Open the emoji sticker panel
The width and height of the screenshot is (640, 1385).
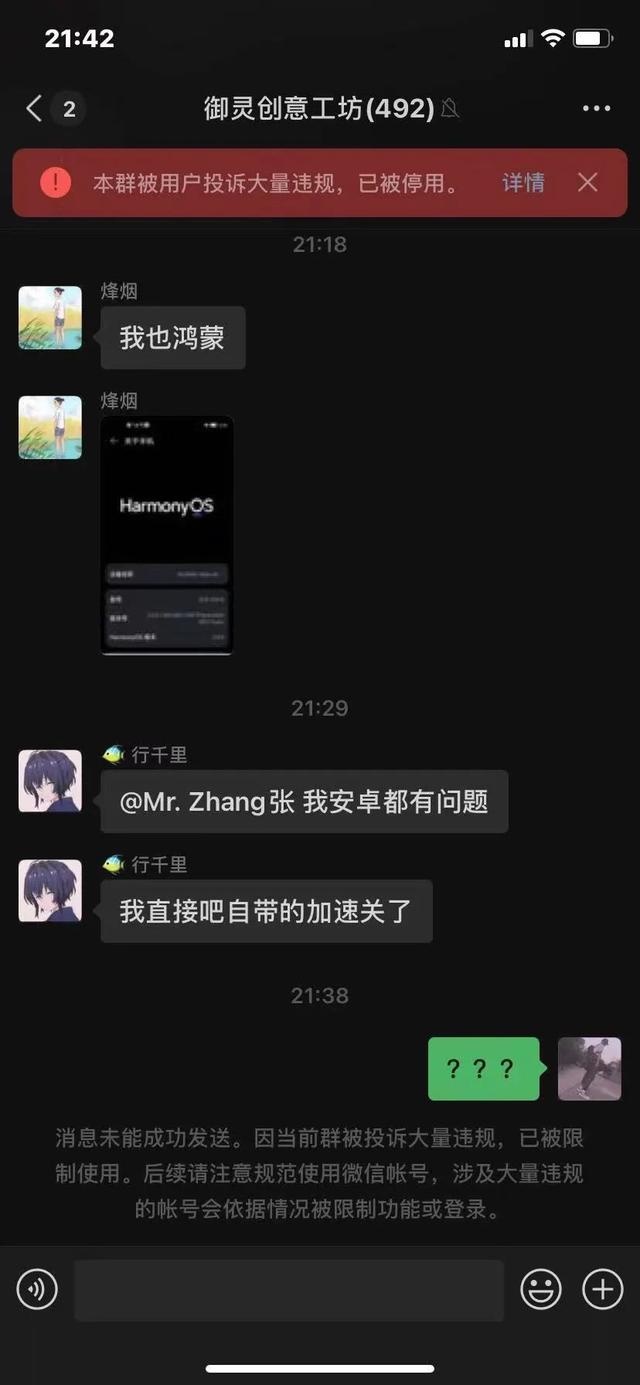[x=541, y=1290]
